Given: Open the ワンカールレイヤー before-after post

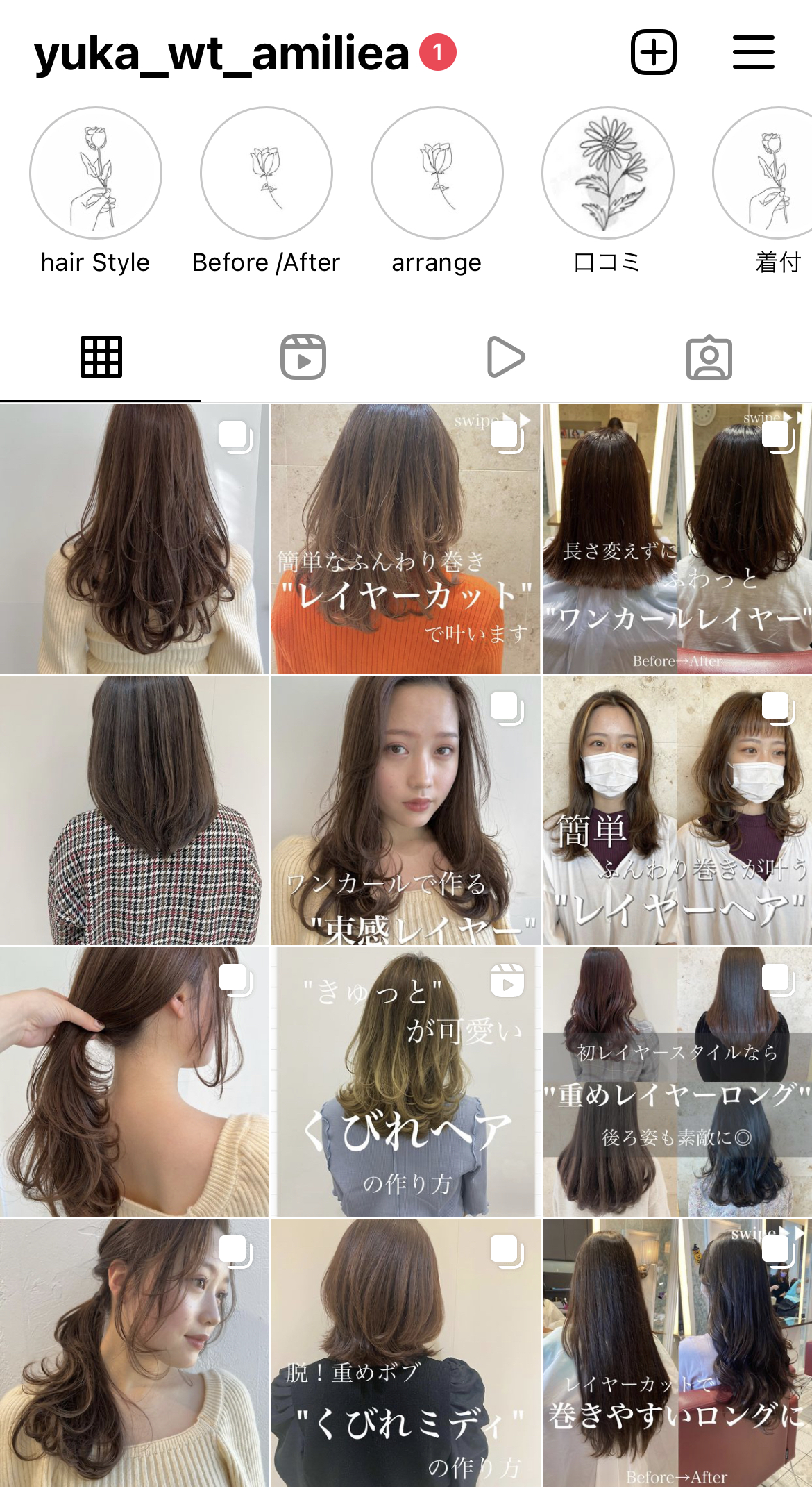Looking at the screenshot, I should (677, 539).
